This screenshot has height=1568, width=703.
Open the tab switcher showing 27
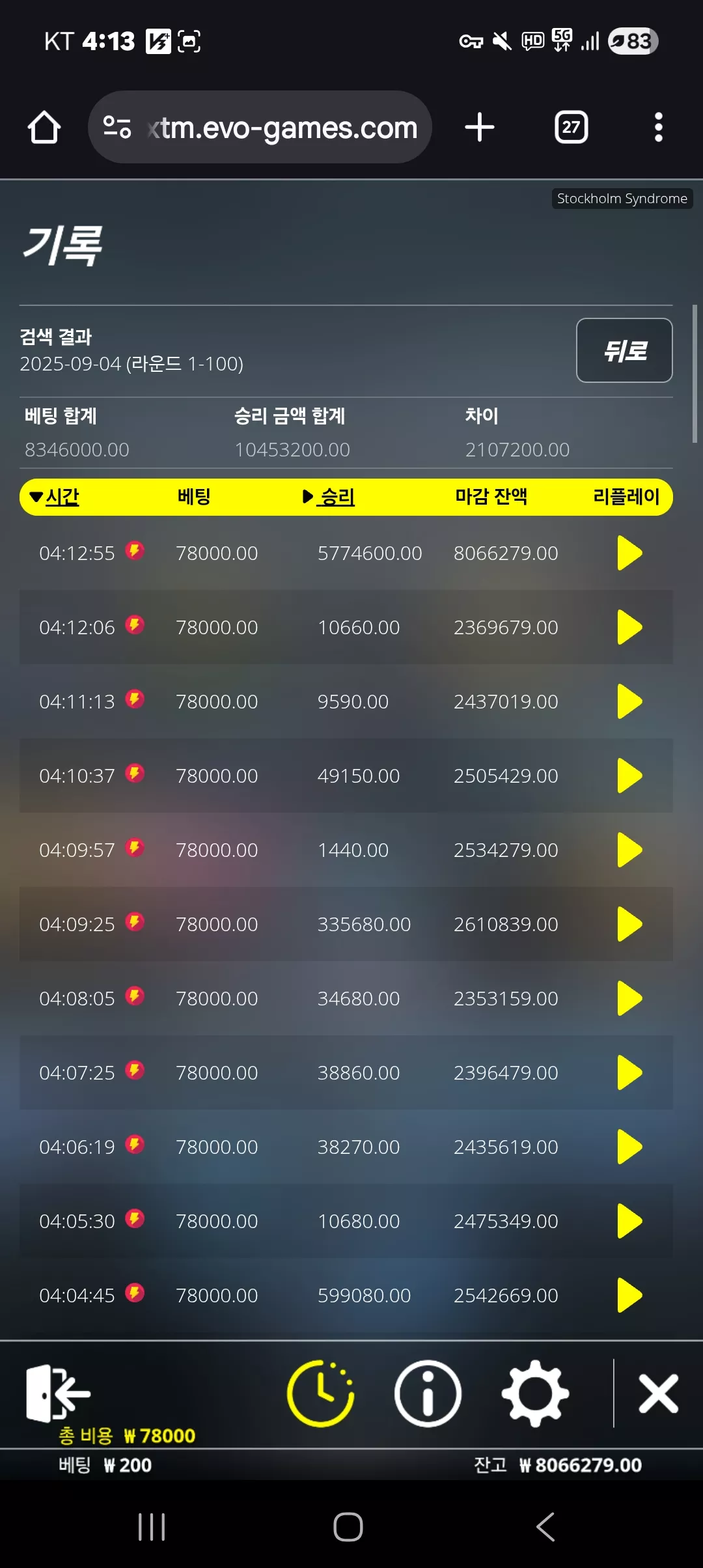click(x=571, y=127)
